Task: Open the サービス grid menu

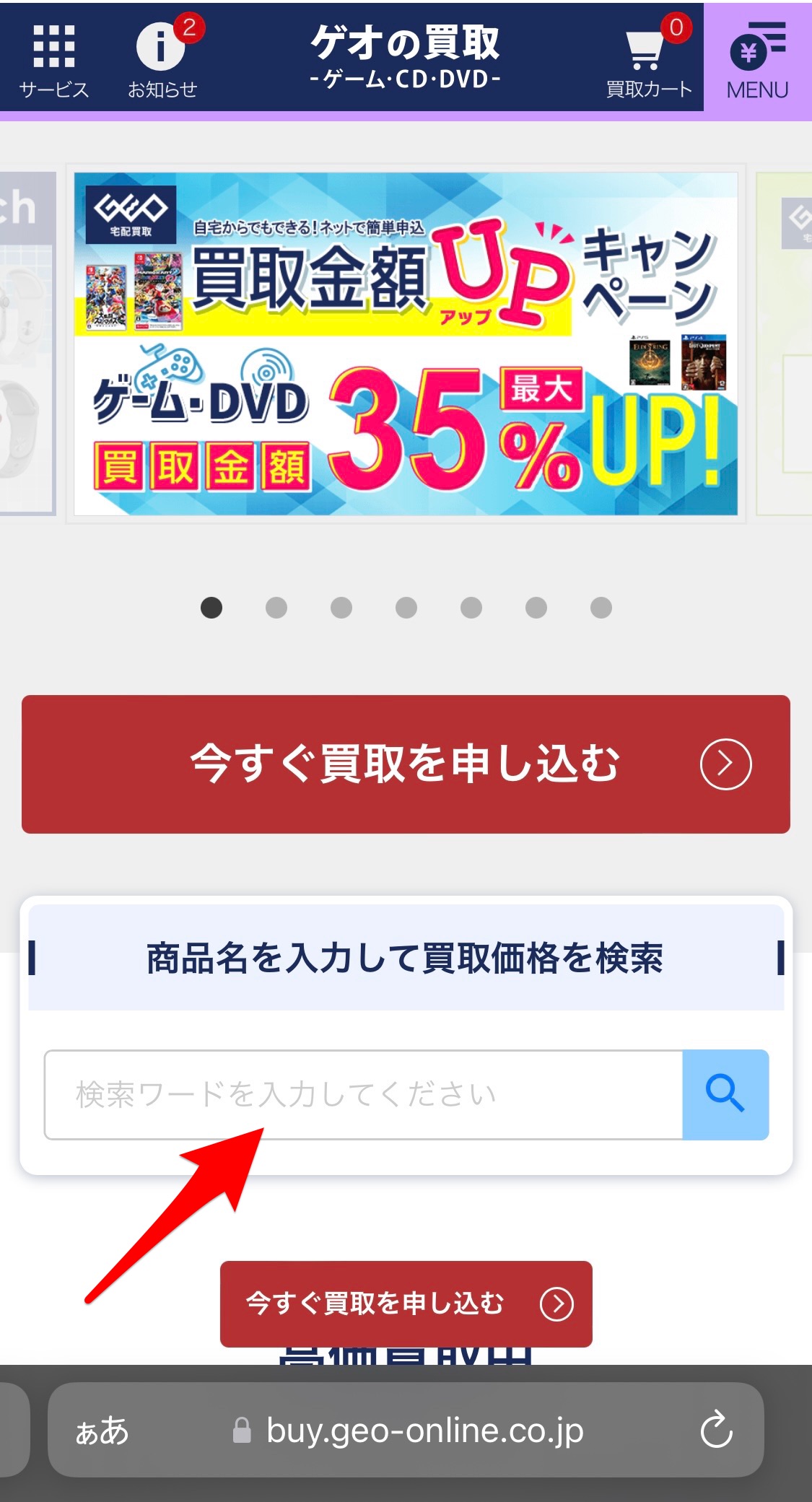Action: click(54, 59)
